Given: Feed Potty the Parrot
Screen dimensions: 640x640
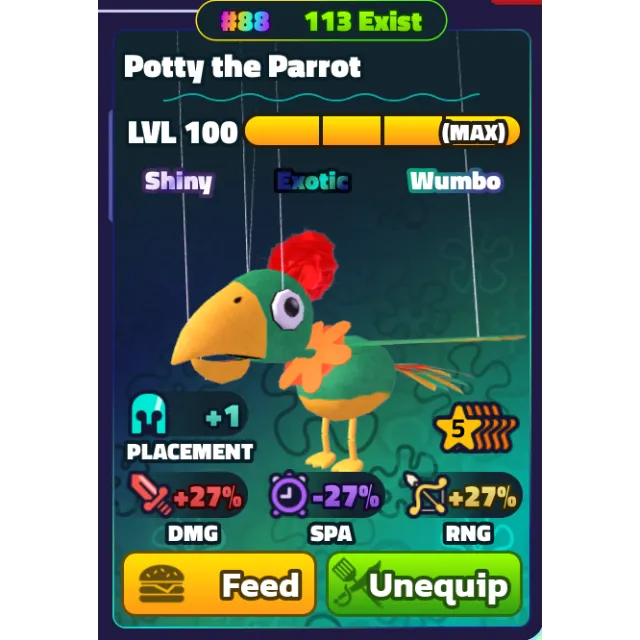Looking at the screenshot, I should 218,584.
